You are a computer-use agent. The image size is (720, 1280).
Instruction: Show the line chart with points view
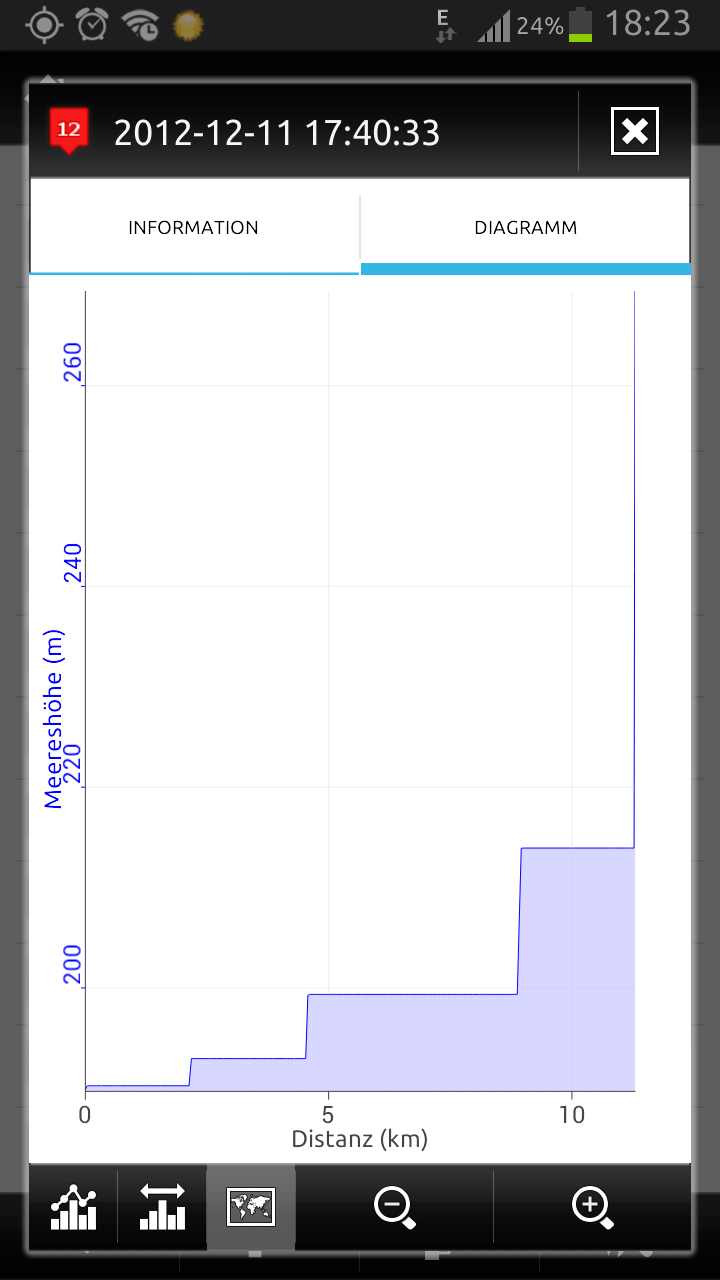(x=74, y=1207)
